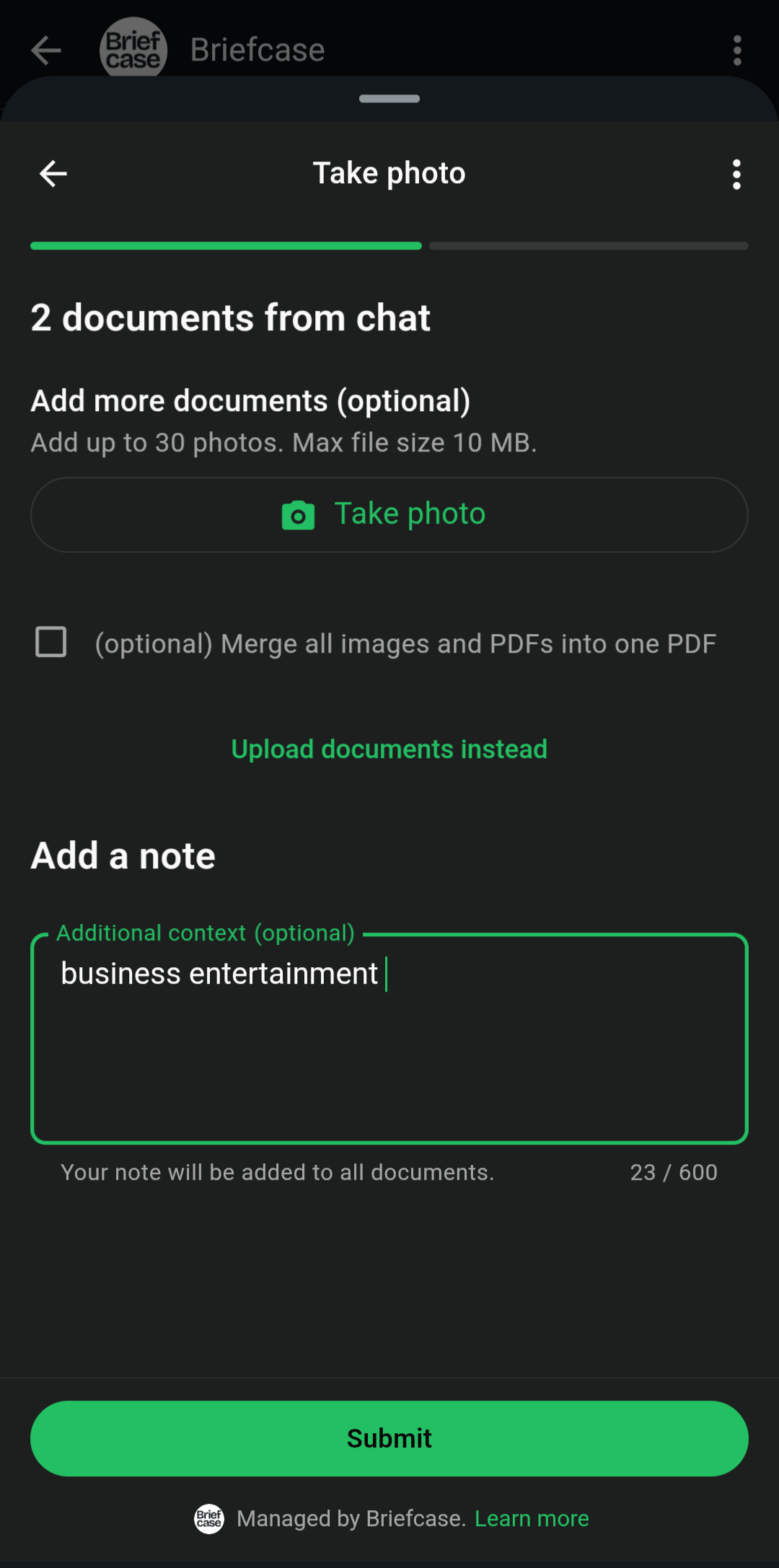This screenshot has width=779, height=1568.
Task: Leave the Briefcase chat via back arrow
Action: (x=46, y=50)
